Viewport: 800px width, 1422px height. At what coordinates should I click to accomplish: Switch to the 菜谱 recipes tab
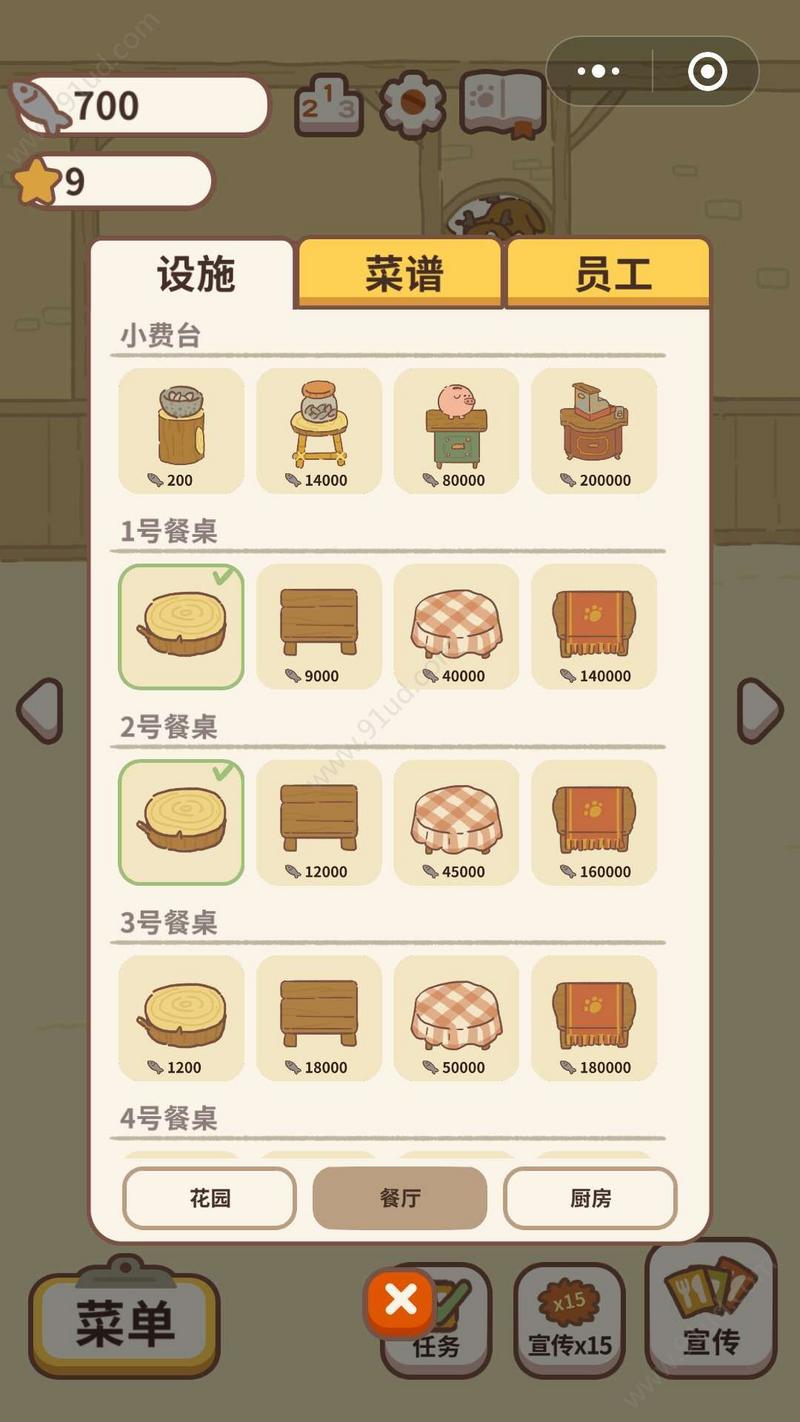[399, 272]
